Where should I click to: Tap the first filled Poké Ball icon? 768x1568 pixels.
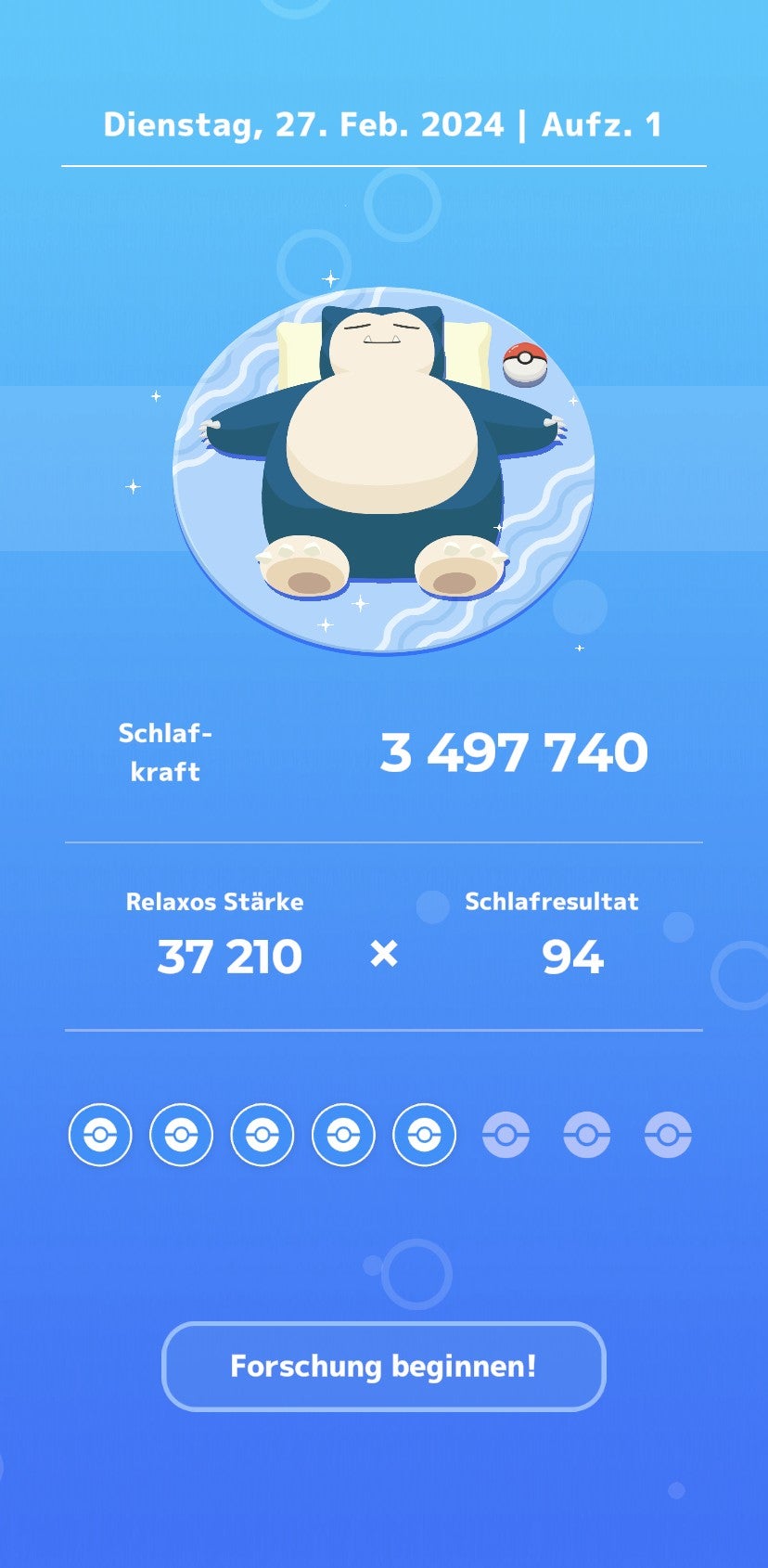(100, 1135)
